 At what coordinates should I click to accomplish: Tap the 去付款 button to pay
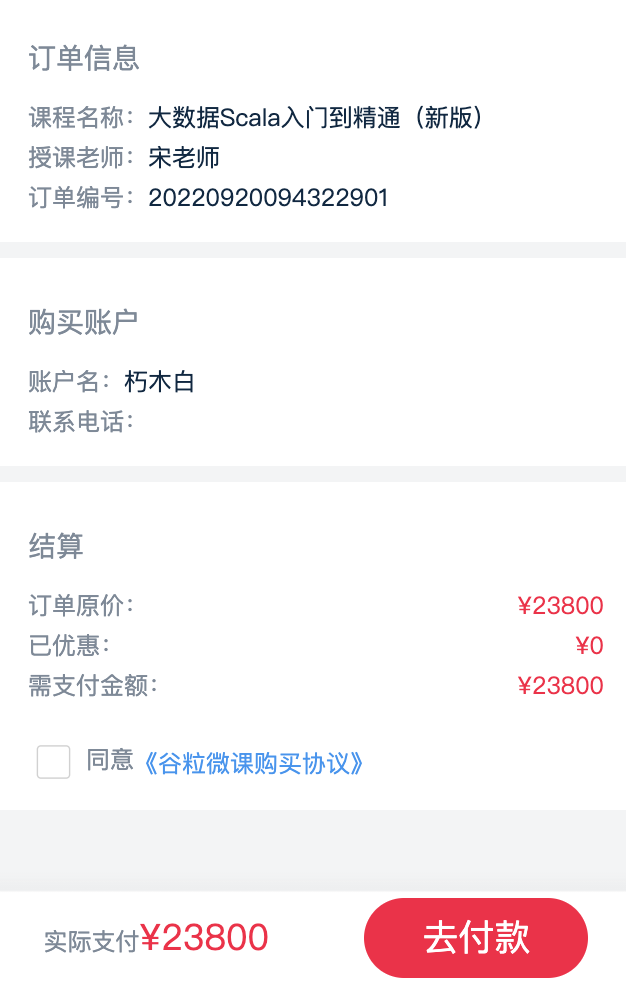(x=476, y=938)
